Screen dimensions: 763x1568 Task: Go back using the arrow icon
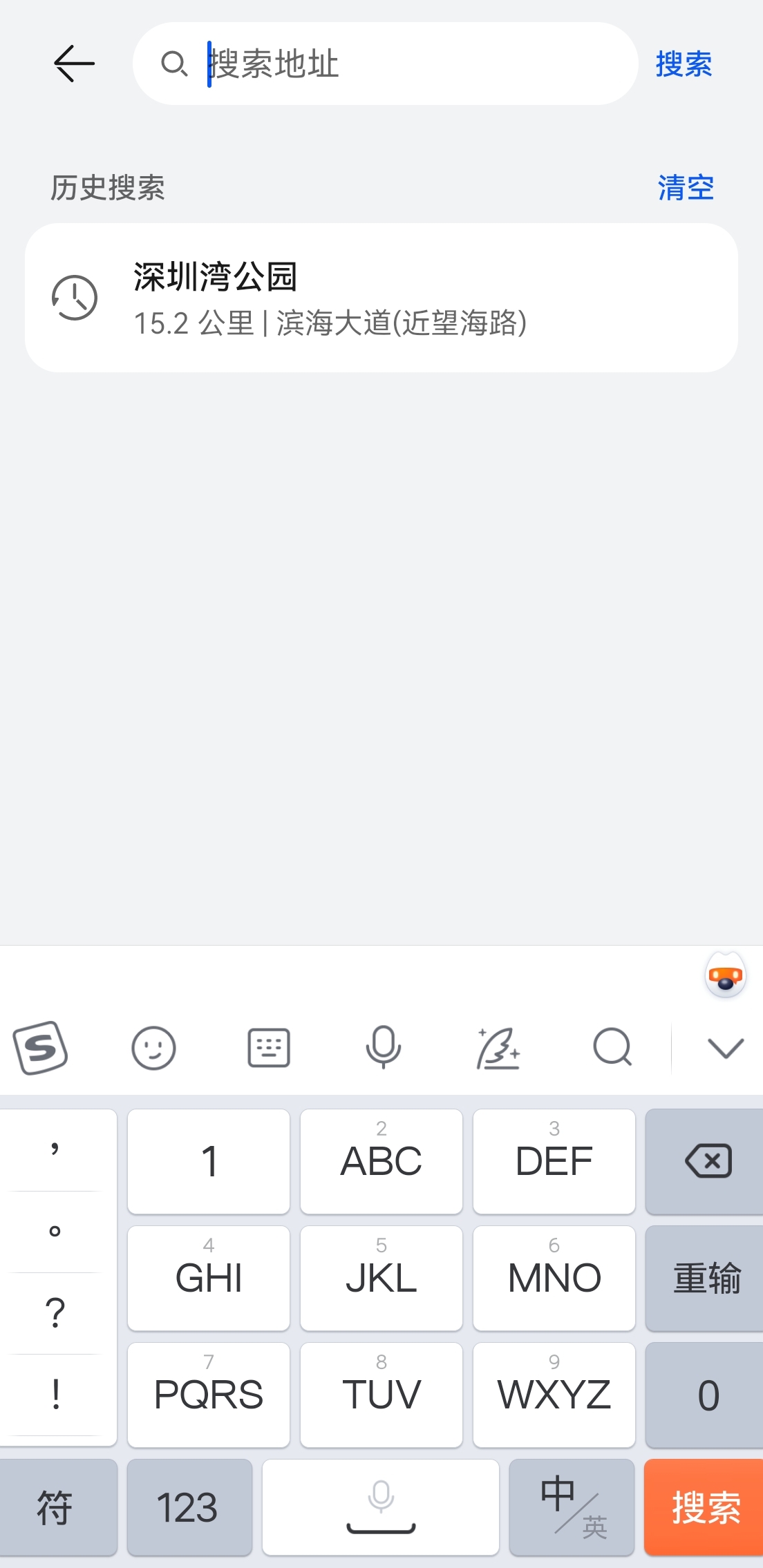pos(74,64)
